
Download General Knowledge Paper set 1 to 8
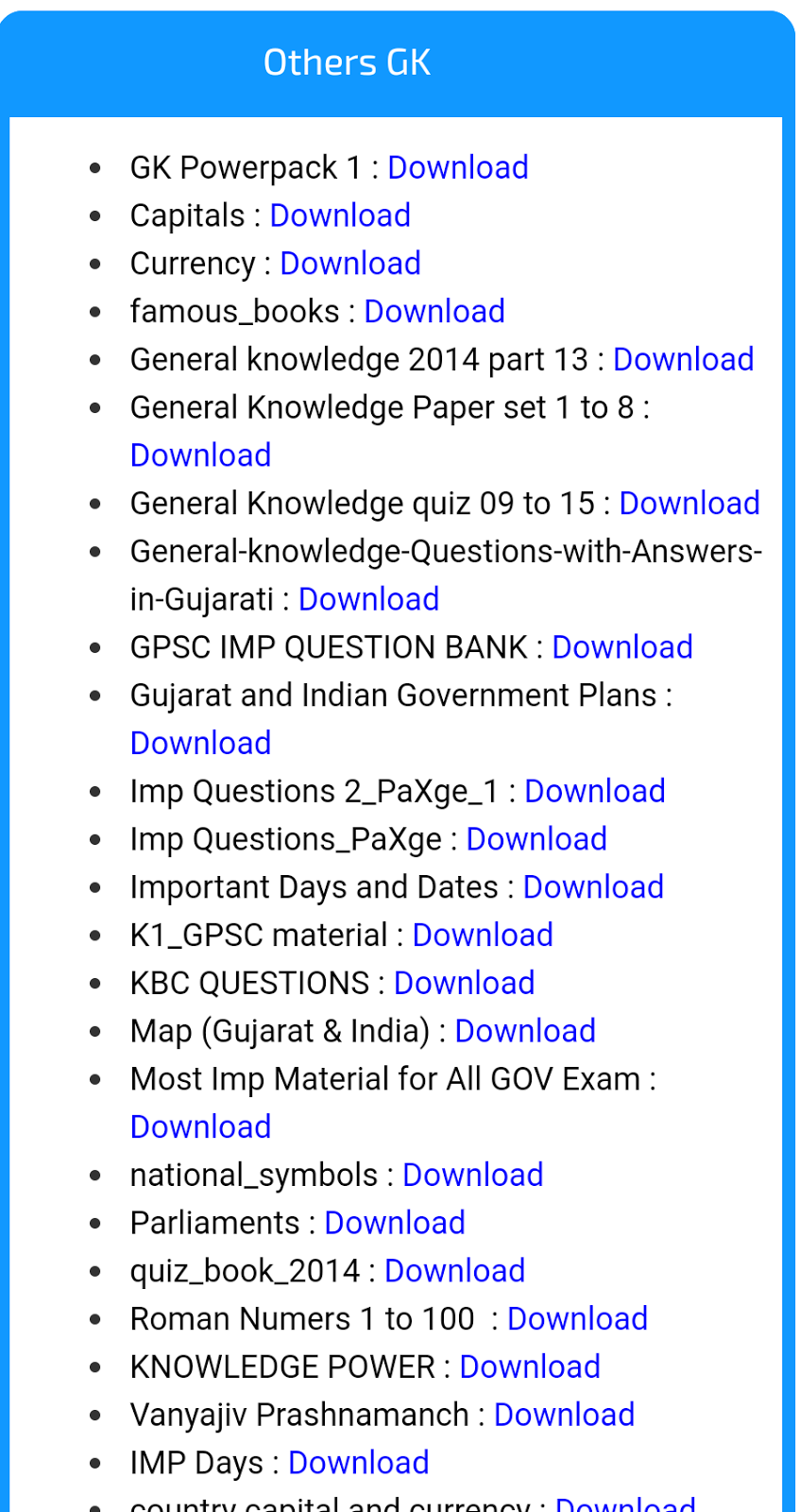coord(200,455)
